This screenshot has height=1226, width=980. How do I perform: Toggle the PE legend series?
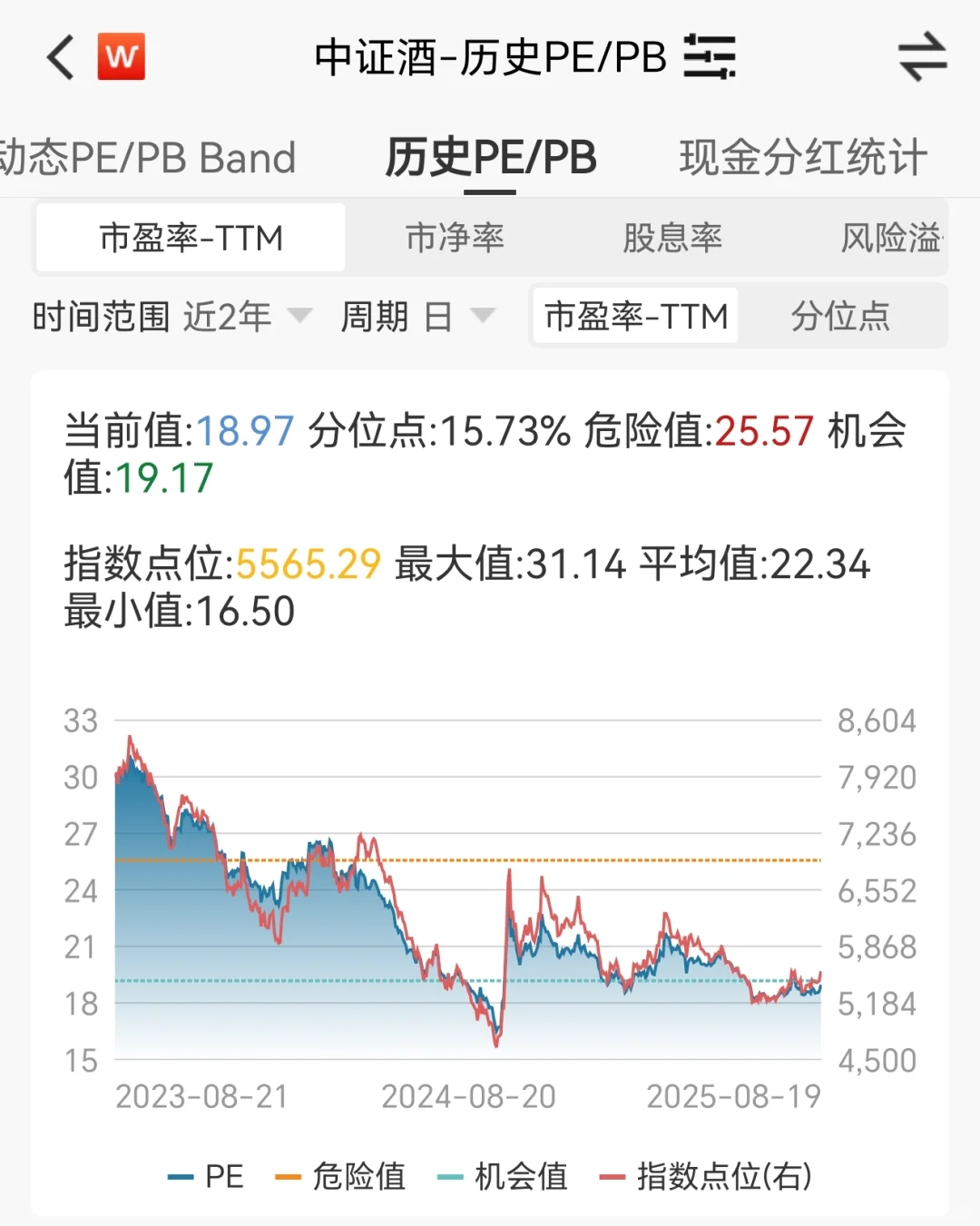coord(207,1176)
